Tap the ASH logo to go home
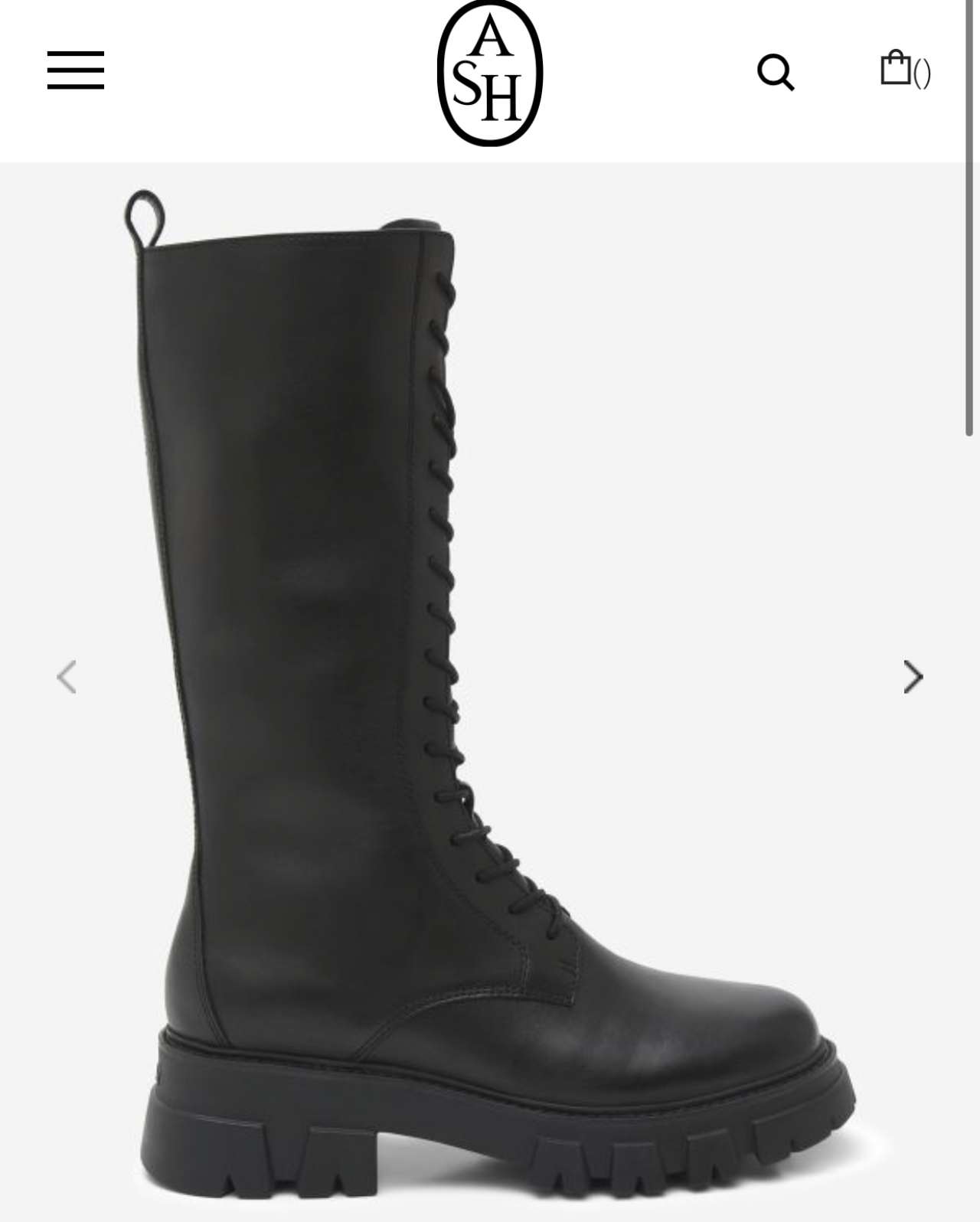This screenshot has height=1222, width=980. point(489,73)
